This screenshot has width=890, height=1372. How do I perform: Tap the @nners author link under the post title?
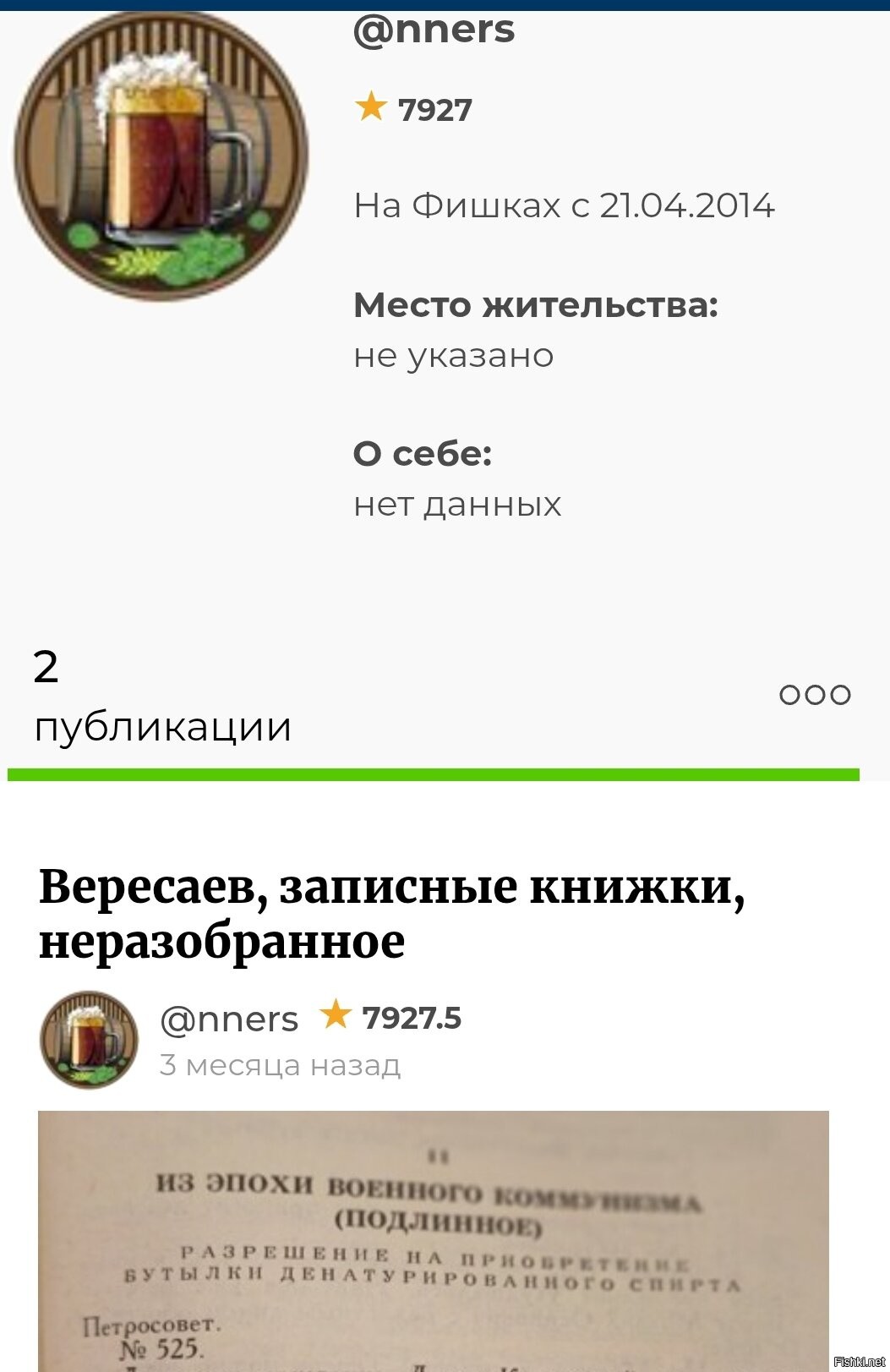pos(229,1019)
